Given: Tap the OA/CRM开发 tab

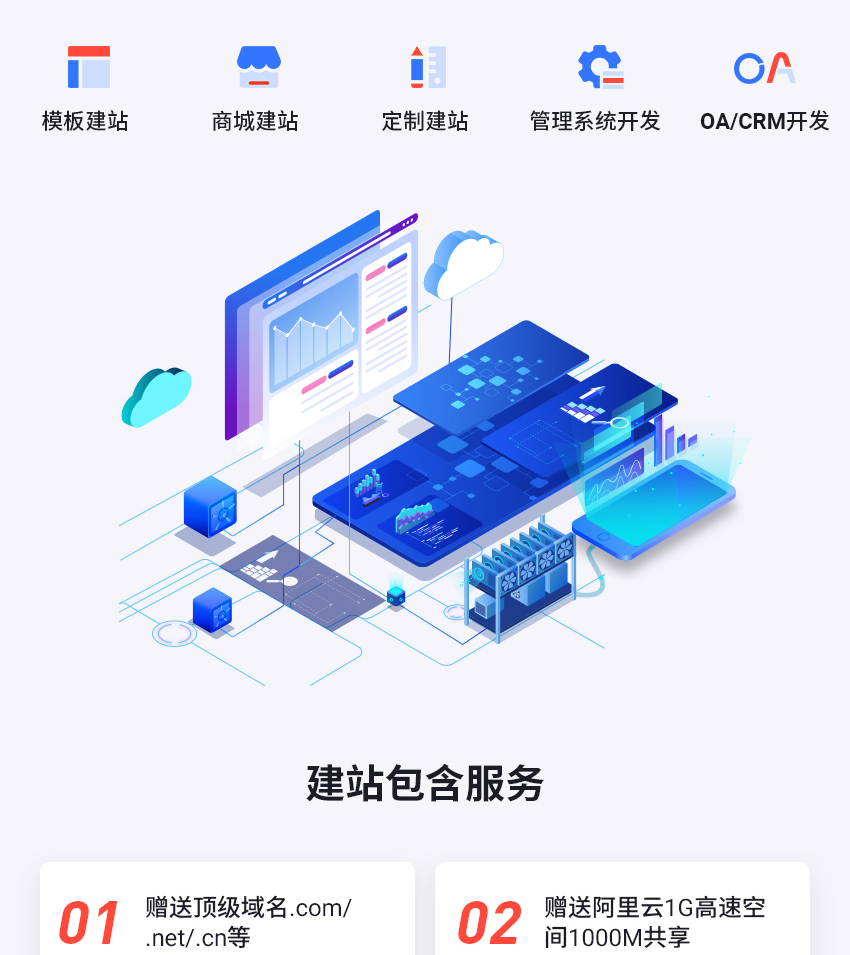Looking at the screenshot, I should tap(765, 89).
